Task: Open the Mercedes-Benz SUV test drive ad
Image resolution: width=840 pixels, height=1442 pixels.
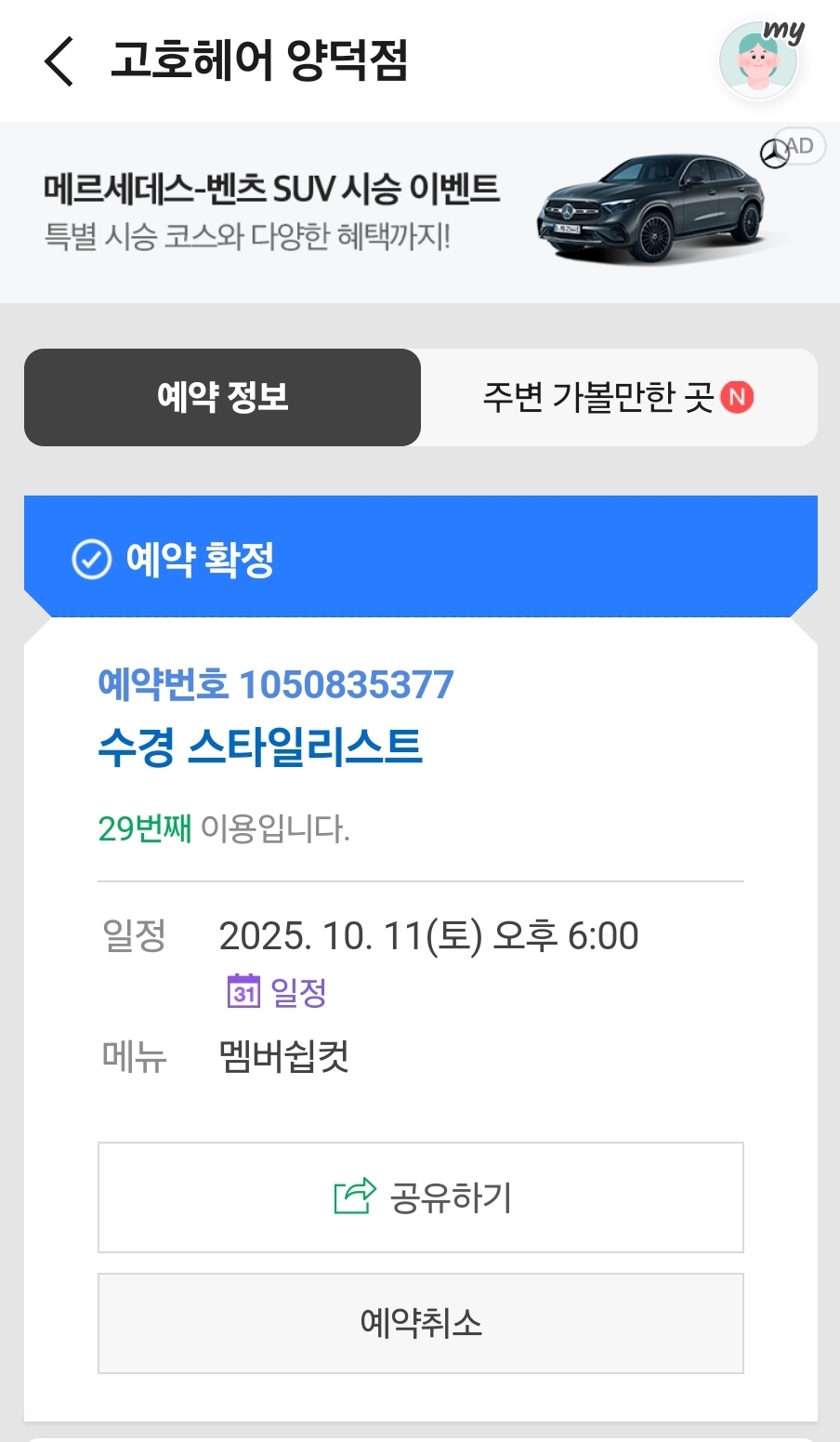Action: tap(418, 212)
